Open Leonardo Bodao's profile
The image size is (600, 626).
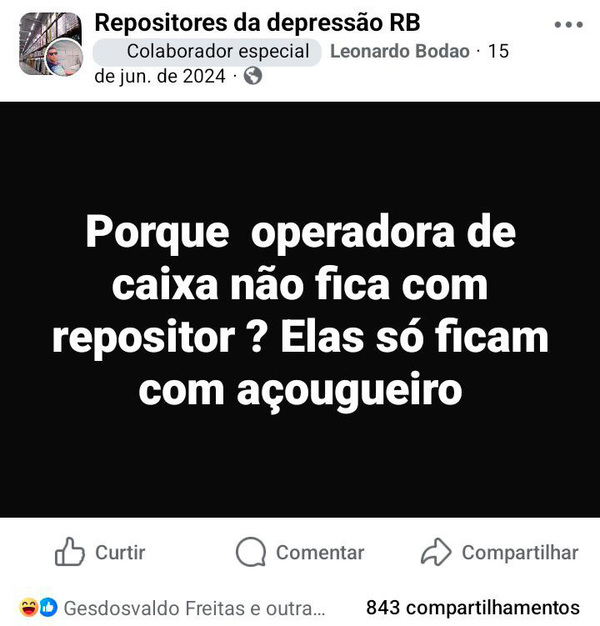point(399,52)
